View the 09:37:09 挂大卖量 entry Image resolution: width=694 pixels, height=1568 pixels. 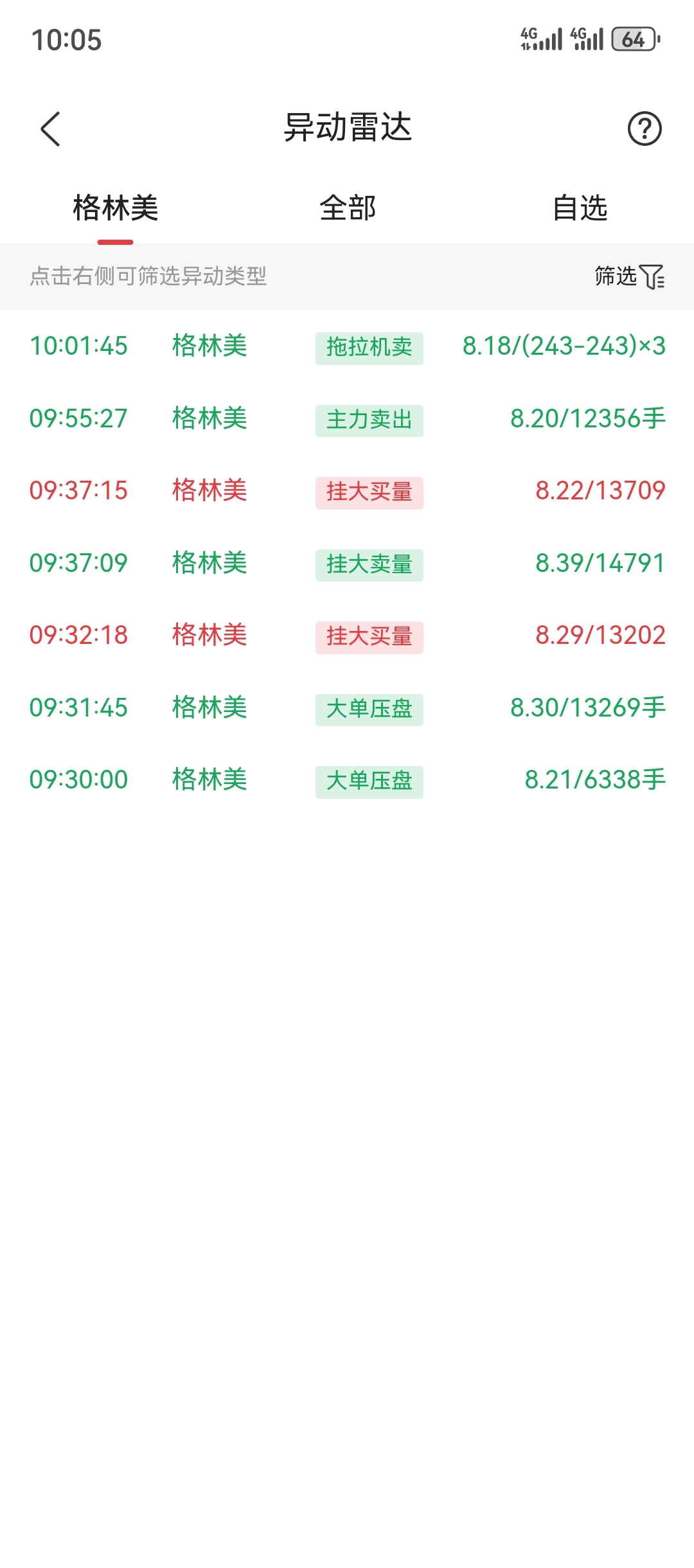347,564
